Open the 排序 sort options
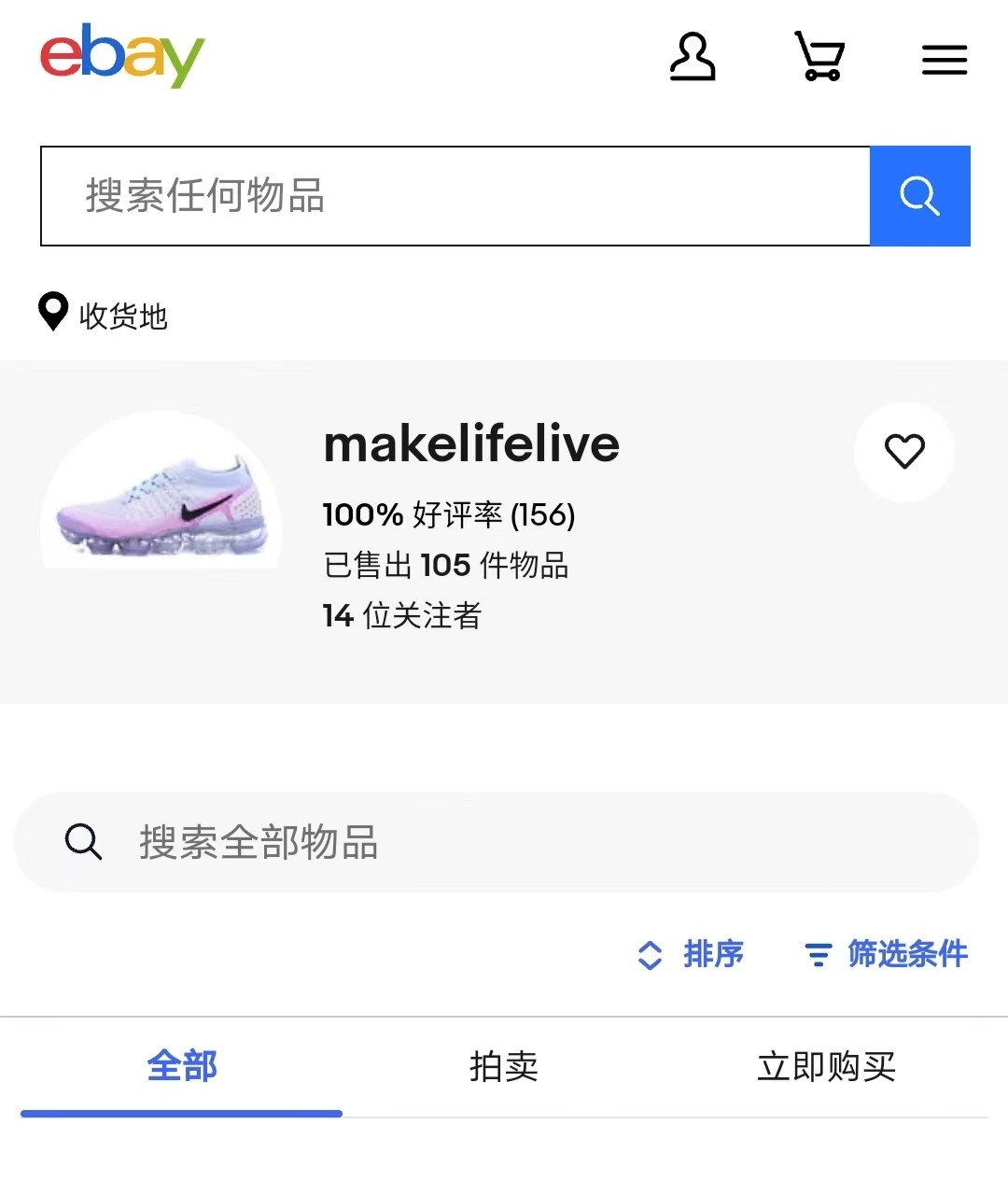The image size is (1008, 1180). pyautogui.click(x=692, y=954)
